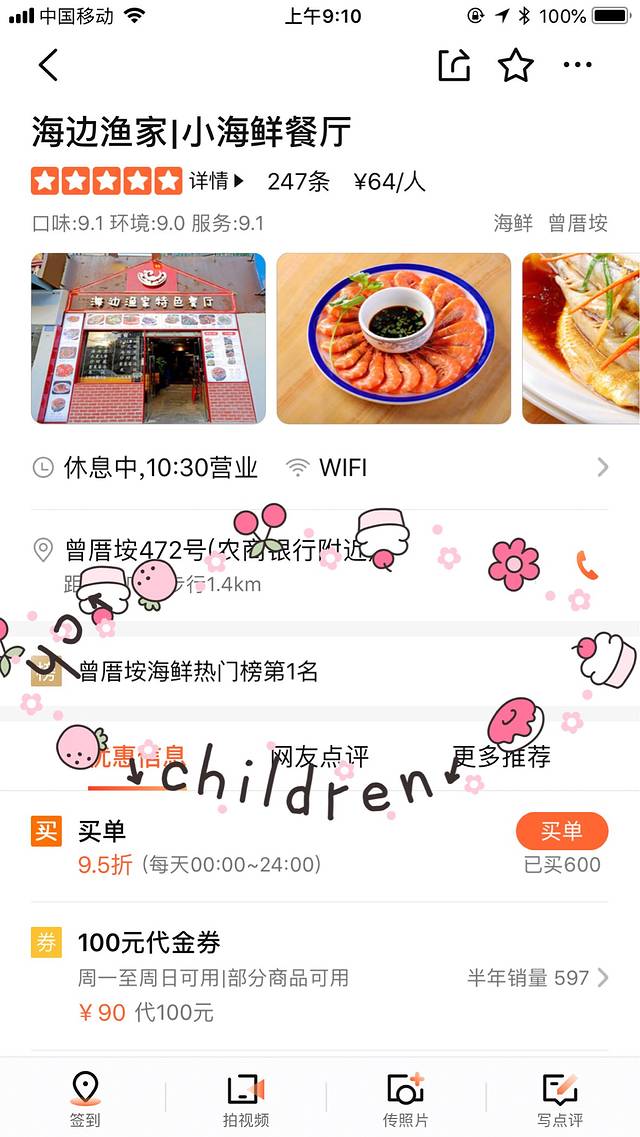Go back from the restaurant page
The height and width of the screenshot is (1137, 640).
pos(48,66)
